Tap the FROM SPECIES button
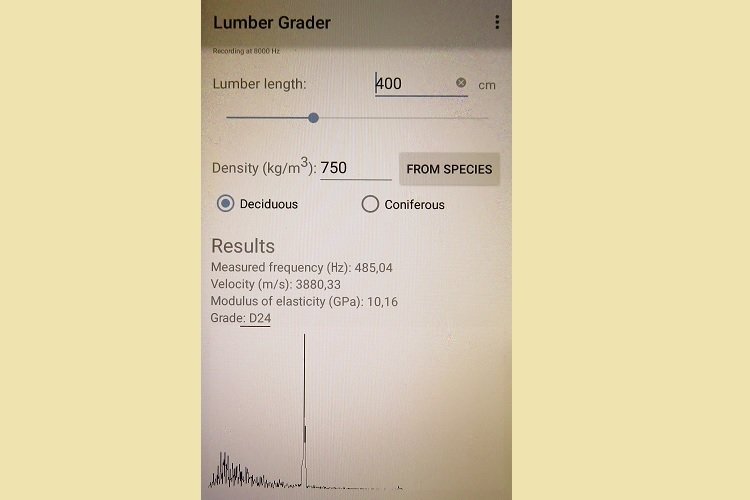The width and height of the screenshot is (750, 500). tap(449, 169)
